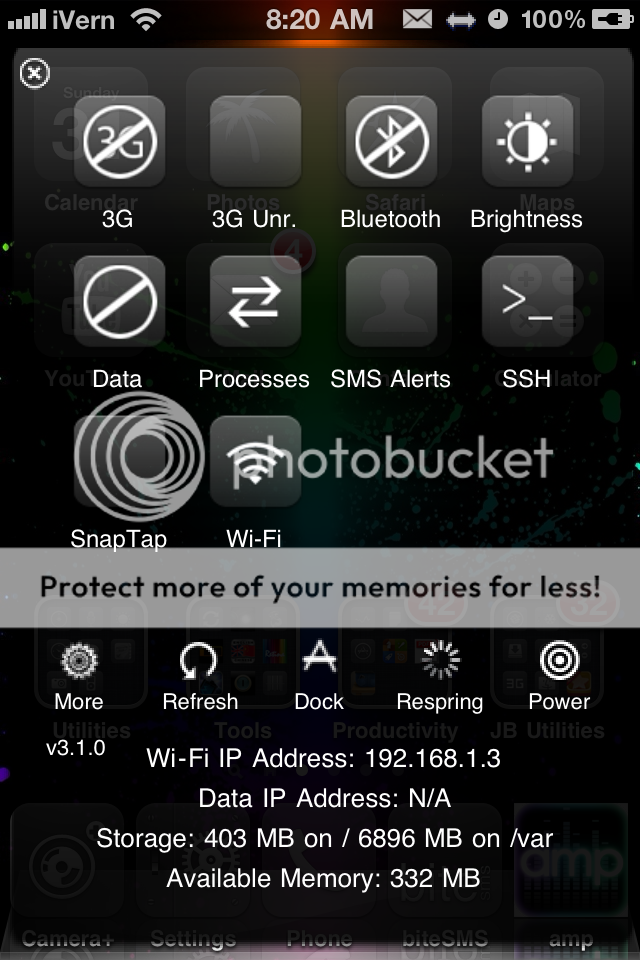Viewport: 640px width, 960px height.
Task: Toggle the 3G Unr. switch
Action: (255, 142)
